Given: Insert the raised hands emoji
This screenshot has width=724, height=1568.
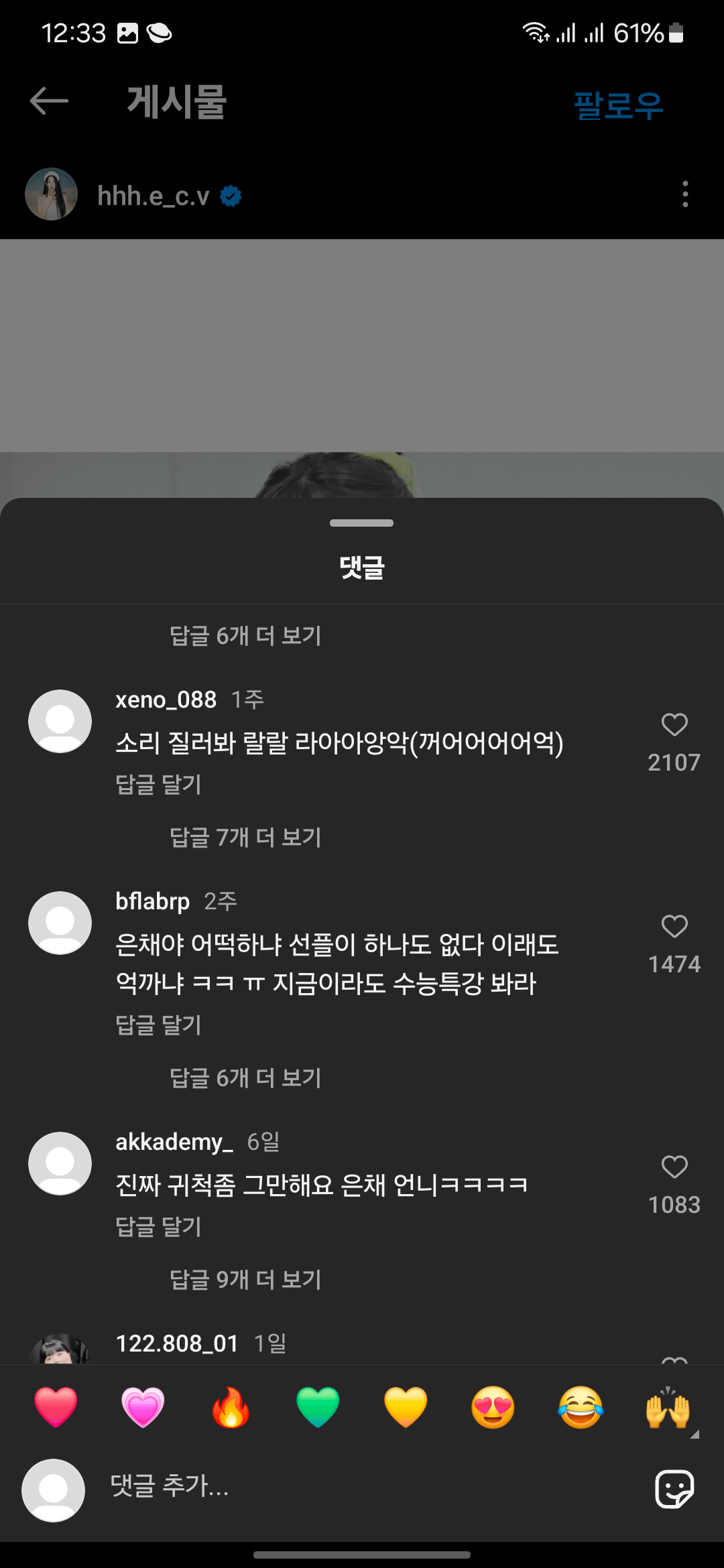Looking at the screenshot, I should [x=668, y=1408].
